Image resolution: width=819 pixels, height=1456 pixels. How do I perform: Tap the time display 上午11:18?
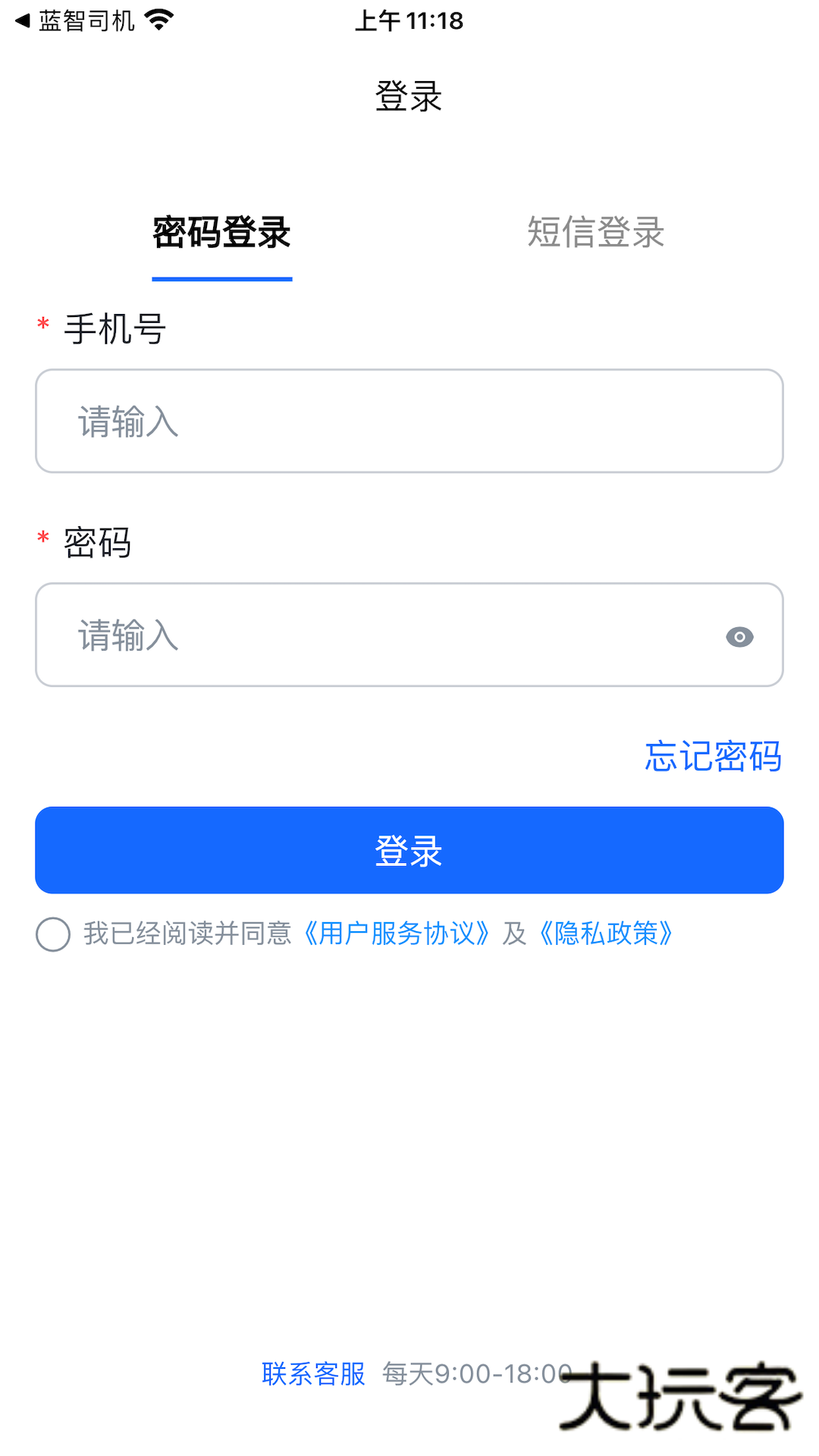click(409, 20)
